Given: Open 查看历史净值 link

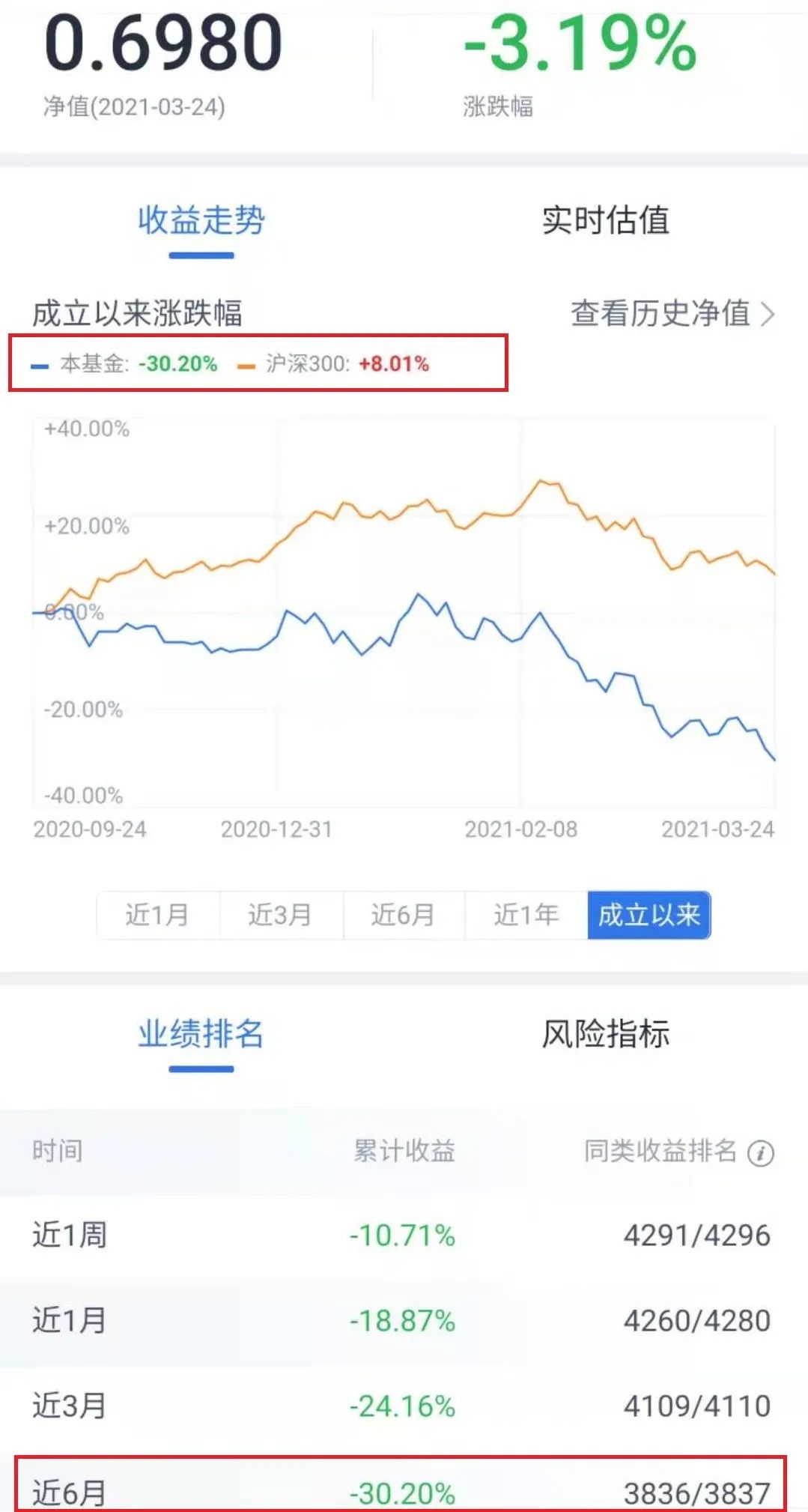Looking at the screenshot, I should pos(671,313).
